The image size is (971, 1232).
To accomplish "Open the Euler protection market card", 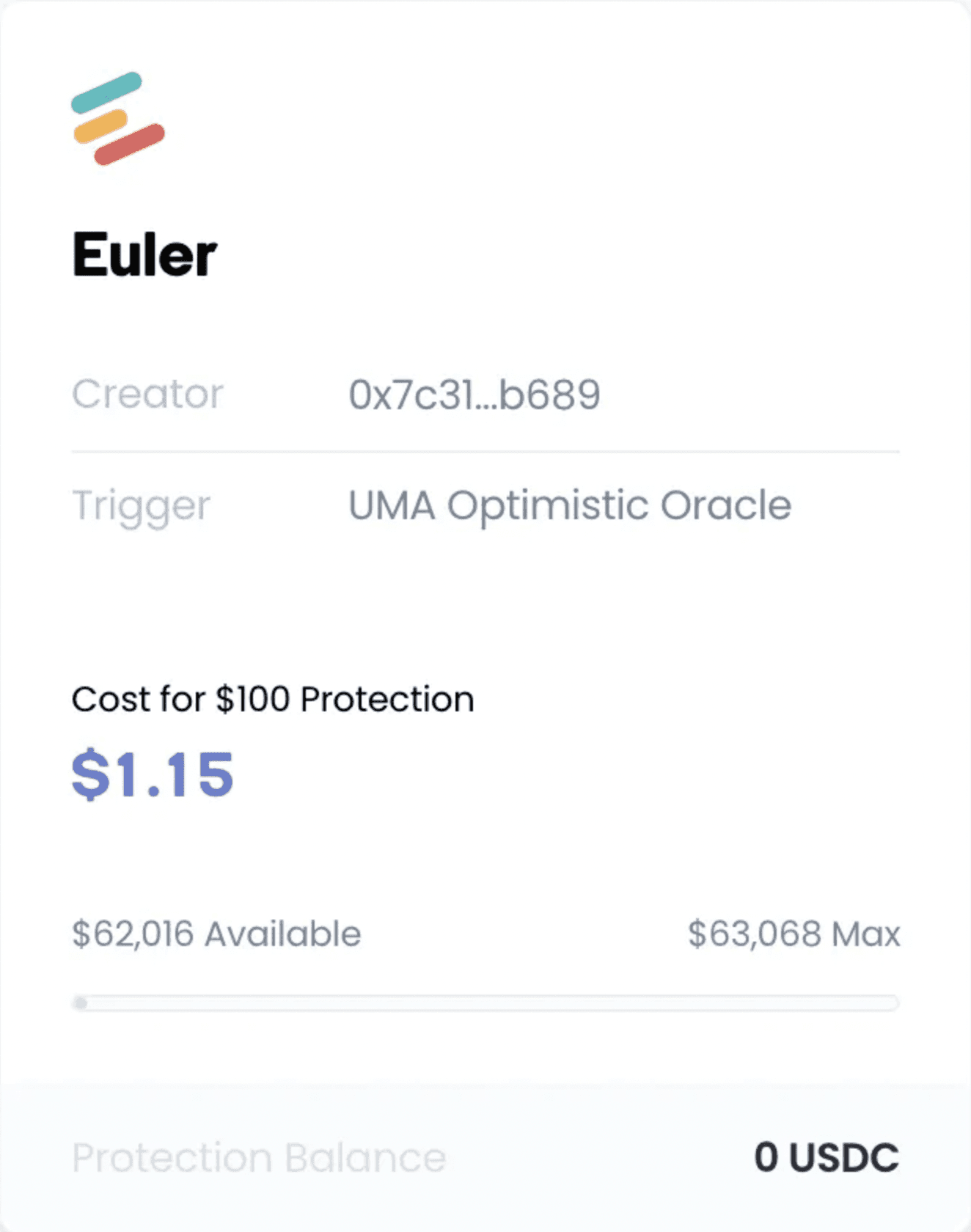I will pos(144,254).
